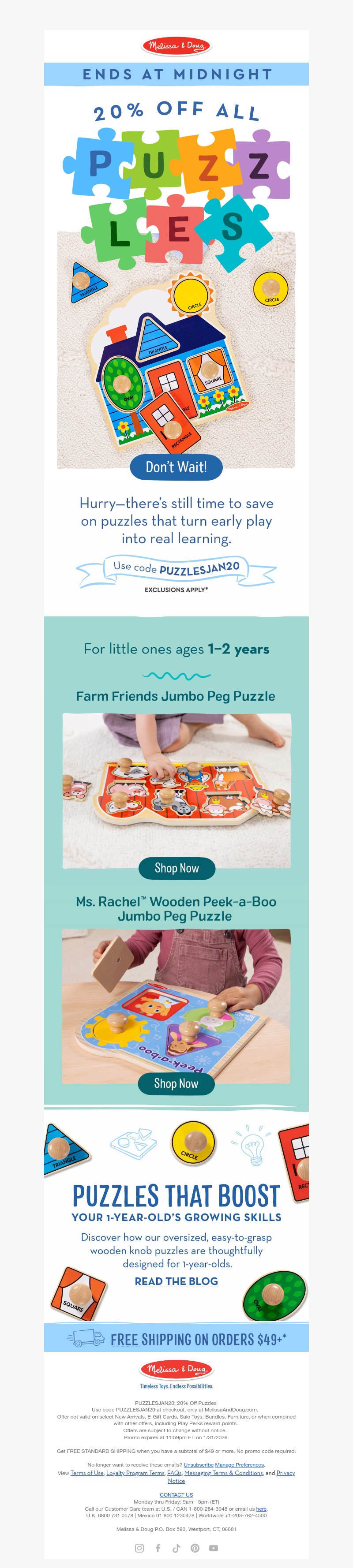The width and height of the screenshot is (353, 1568).
Task: Open Loyalty Program Terms
Action: click(135, 1472)
